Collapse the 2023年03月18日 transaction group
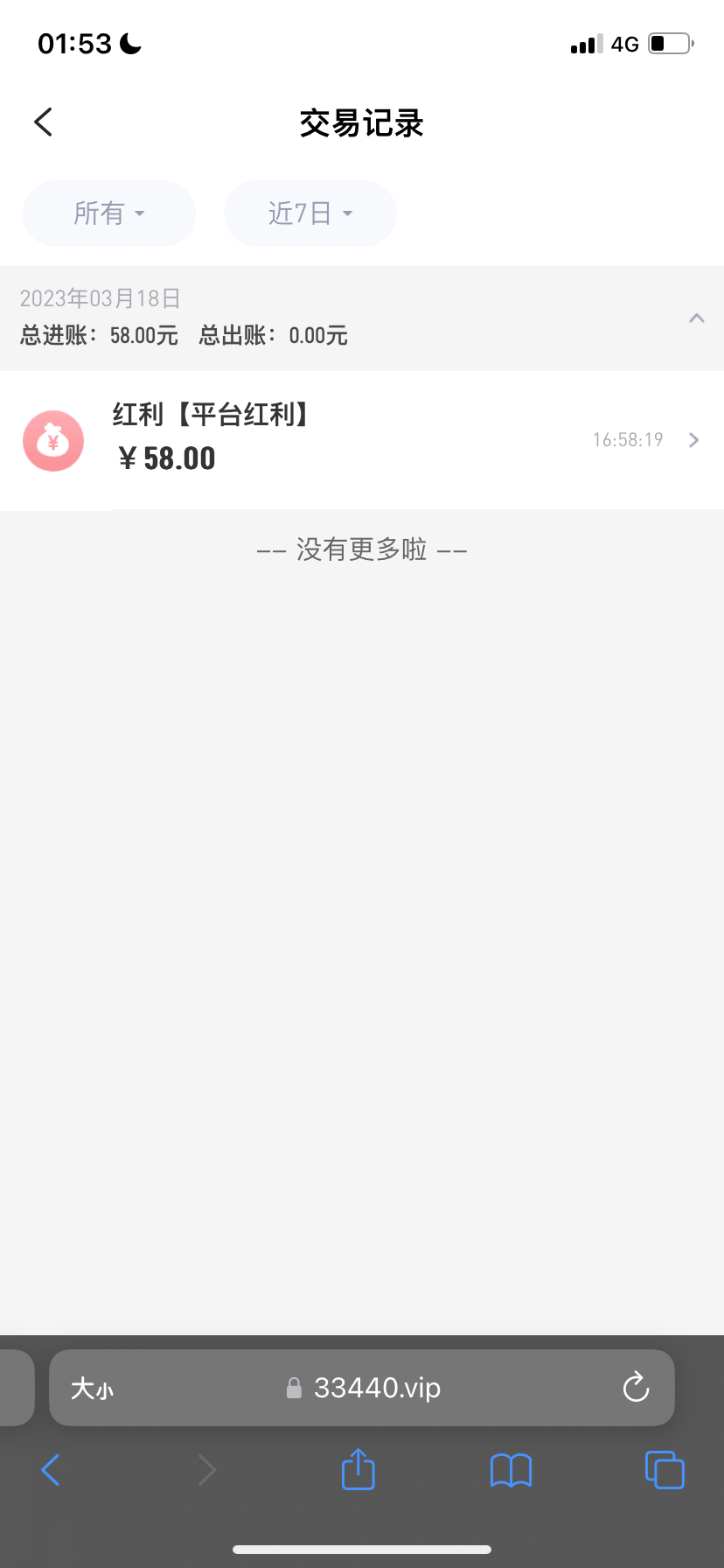This screenshot has height=1568, width=724. click(x=696, y=318)
